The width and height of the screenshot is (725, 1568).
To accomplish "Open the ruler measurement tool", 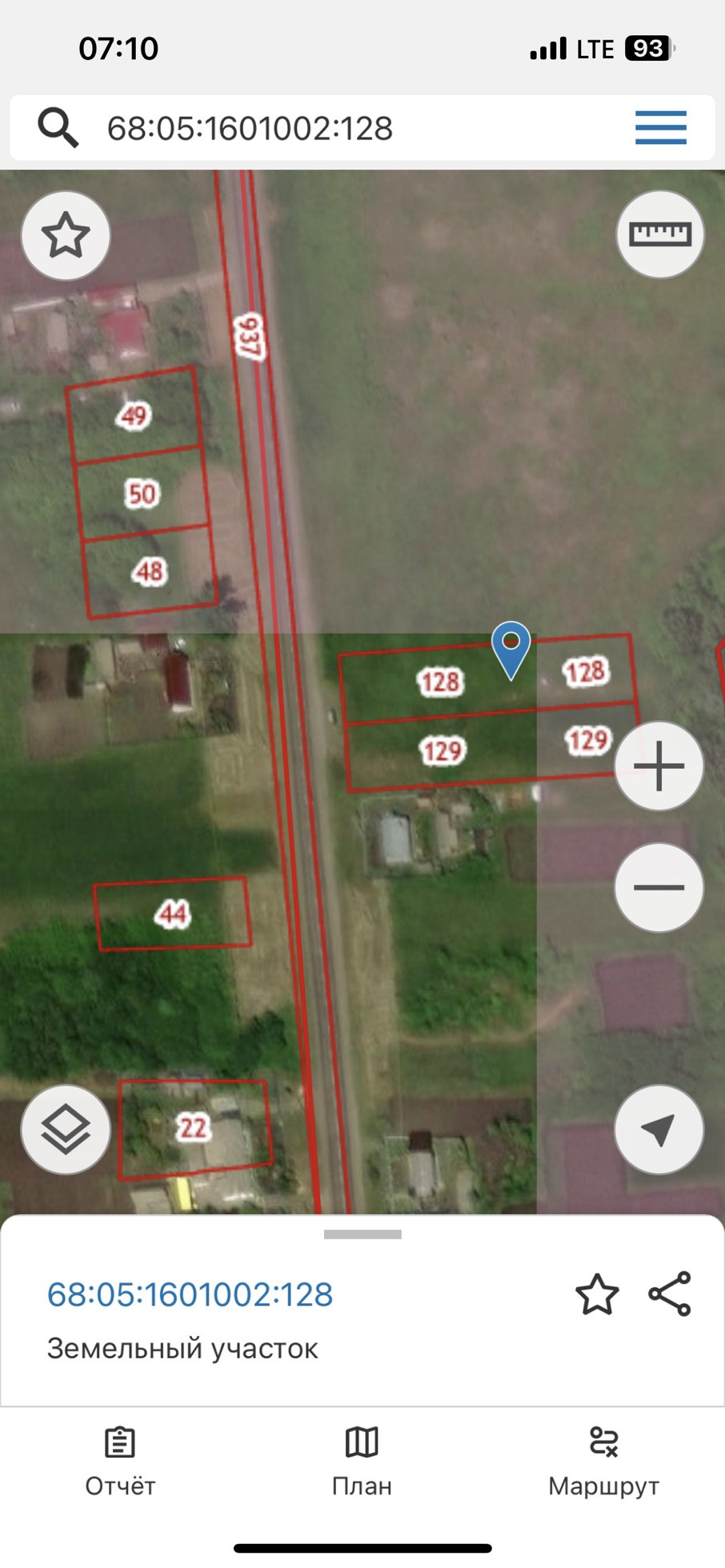I will pos(659,234).
